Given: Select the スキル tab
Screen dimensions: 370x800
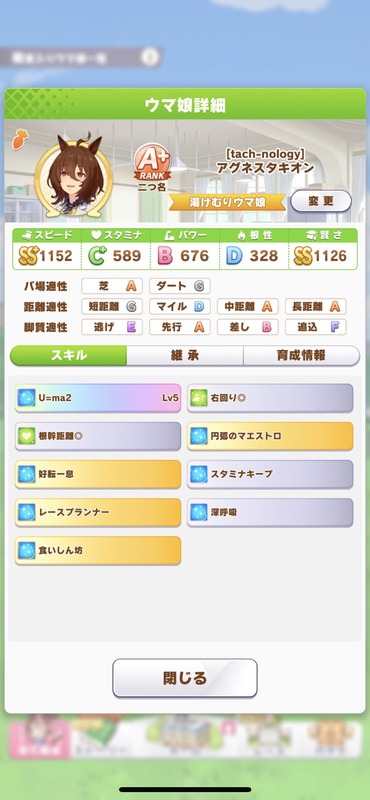Looking at the screenshot, I should 68,356.
